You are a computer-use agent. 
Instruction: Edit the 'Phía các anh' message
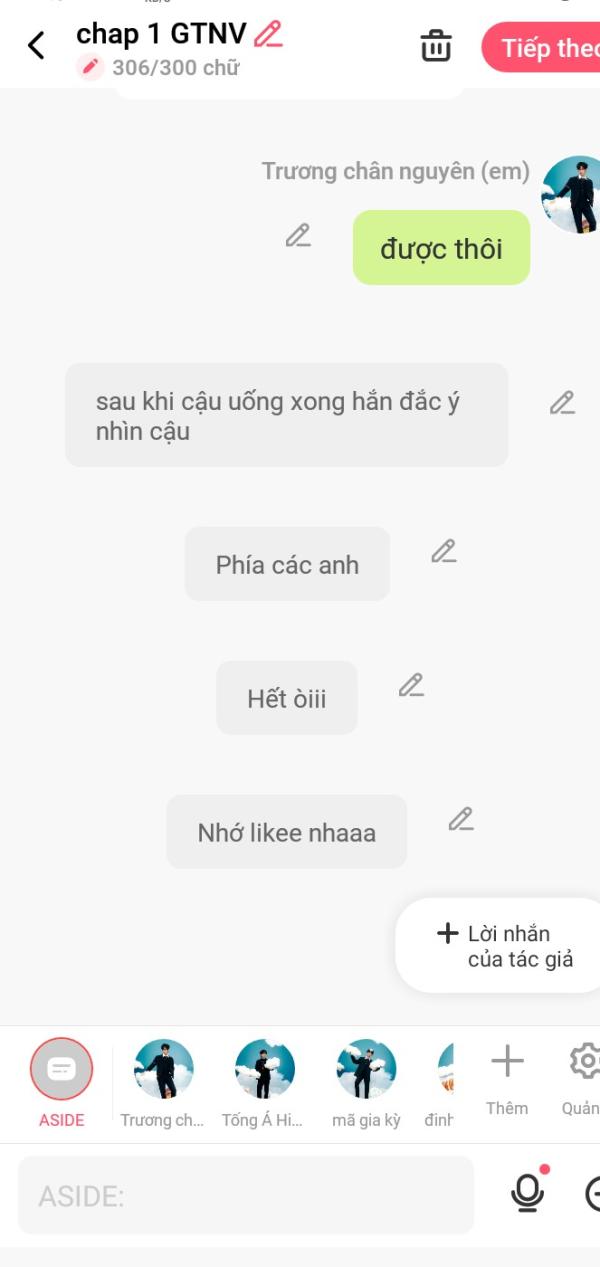443,551
